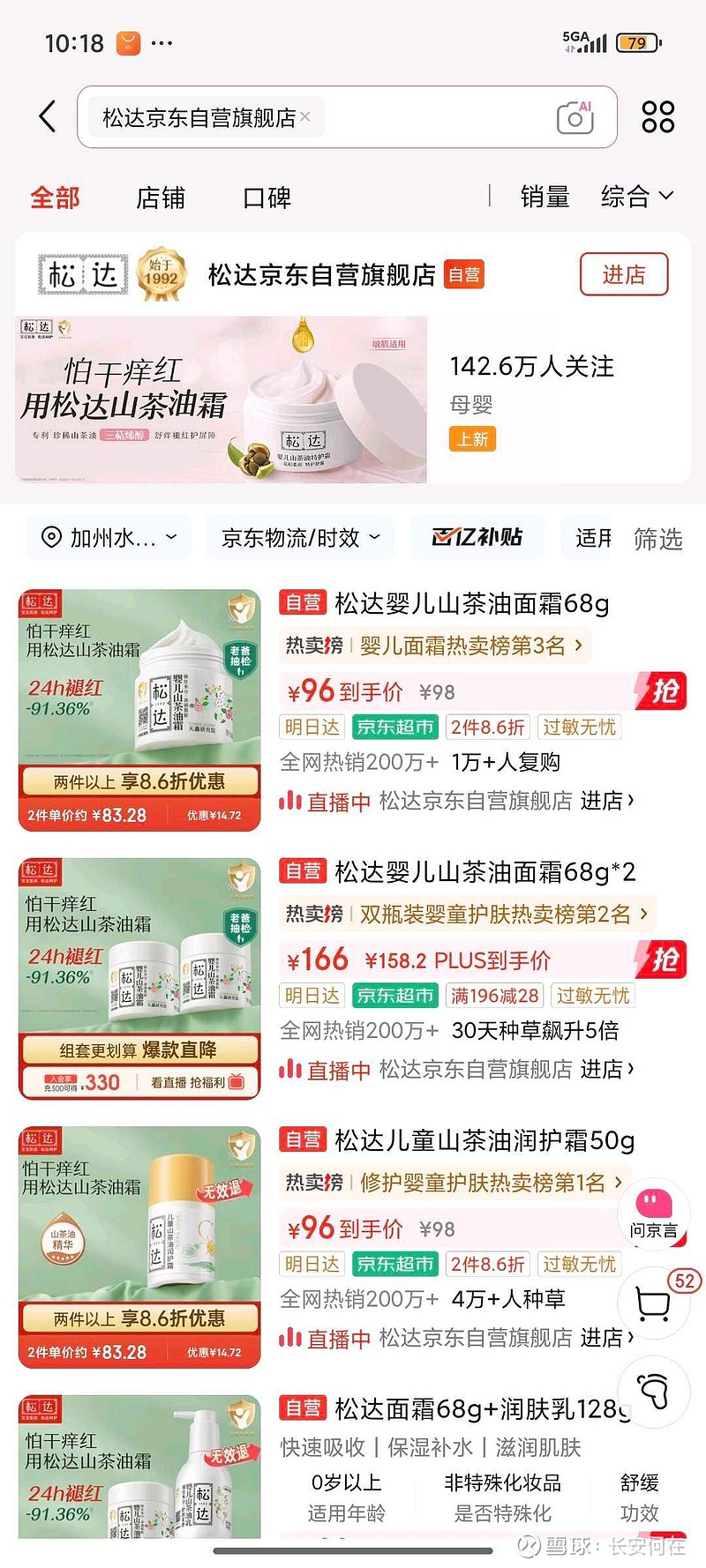706x1568 pixels.
Task: Expand the 综合 sorting dropdown
Action: pos(638,198)
